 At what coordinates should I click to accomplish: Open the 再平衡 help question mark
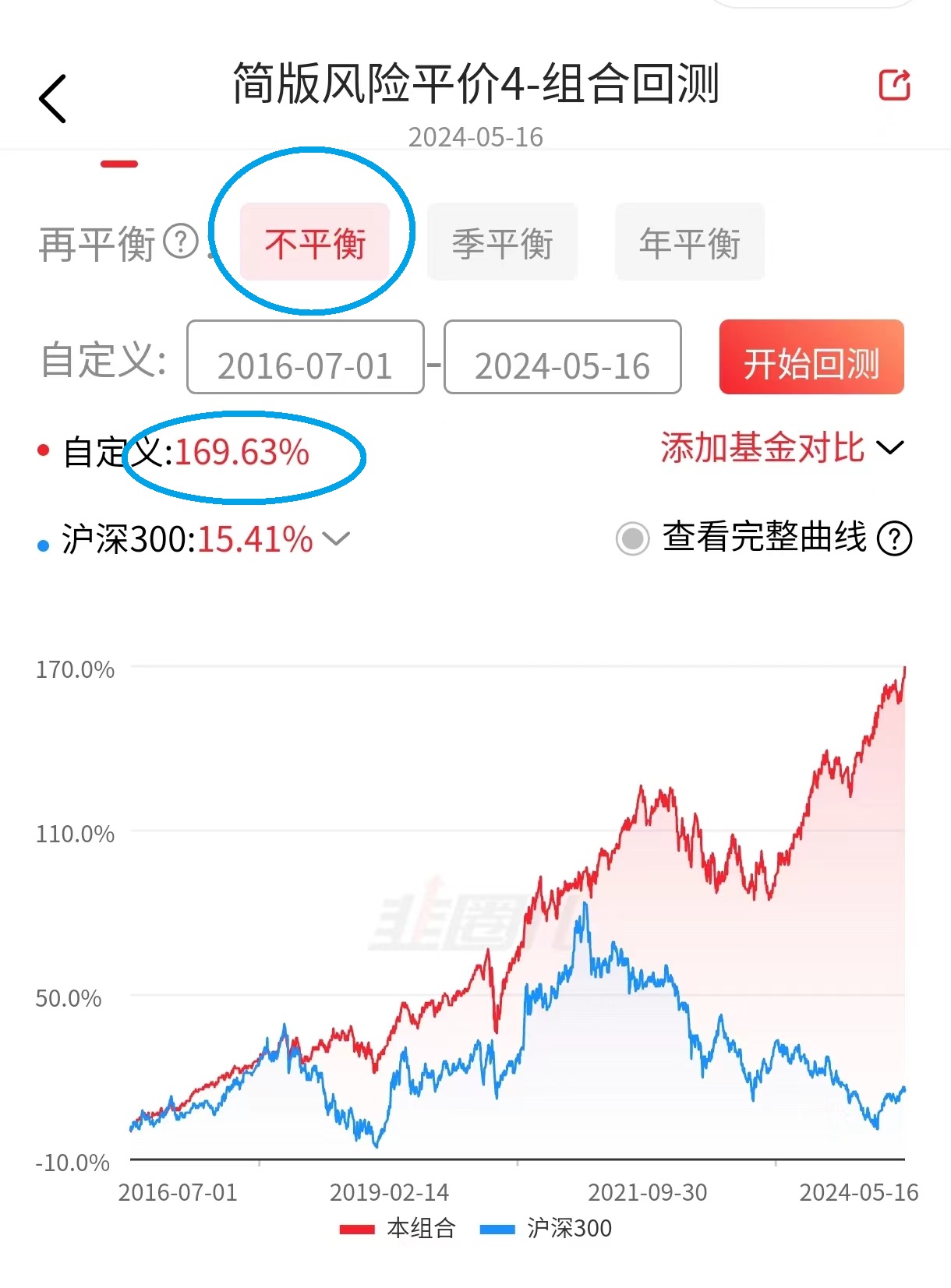point(181,242)
